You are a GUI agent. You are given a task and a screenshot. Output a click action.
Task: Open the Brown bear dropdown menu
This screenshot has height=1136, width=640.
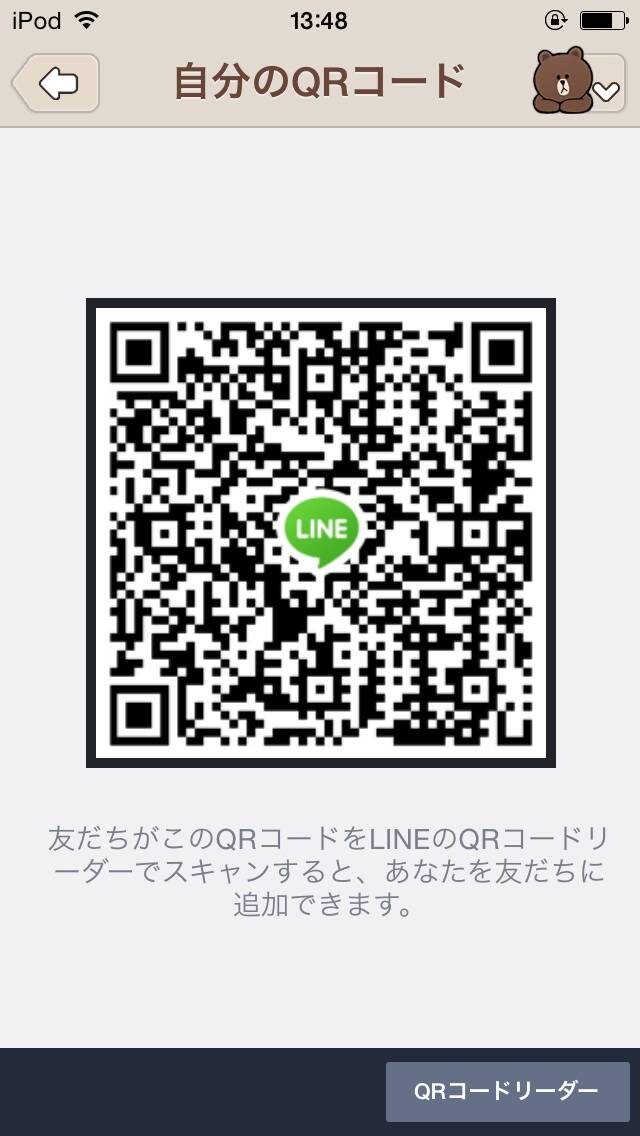tap(579, 81)
